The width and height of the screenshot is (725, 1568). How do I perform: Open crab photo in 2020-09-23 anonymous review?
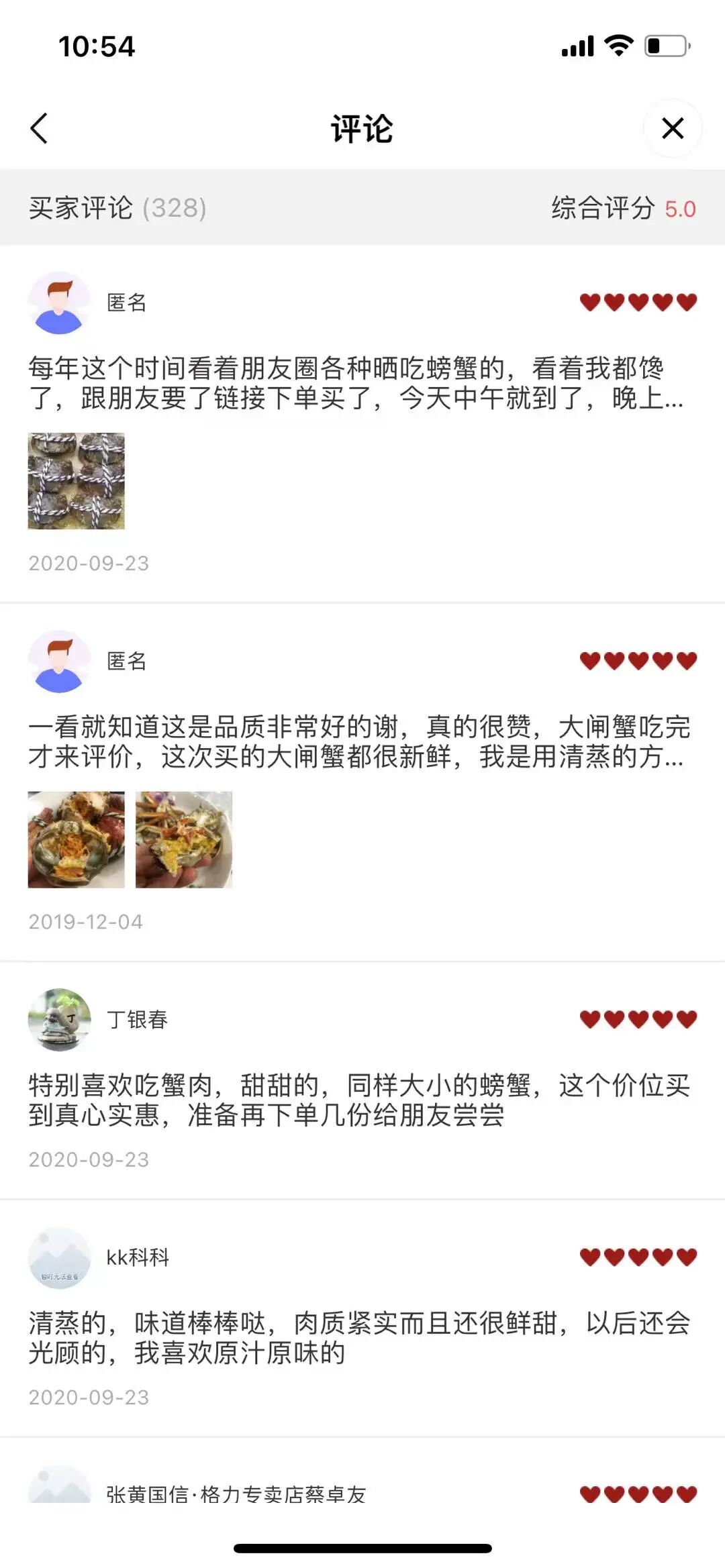[76, 481]
